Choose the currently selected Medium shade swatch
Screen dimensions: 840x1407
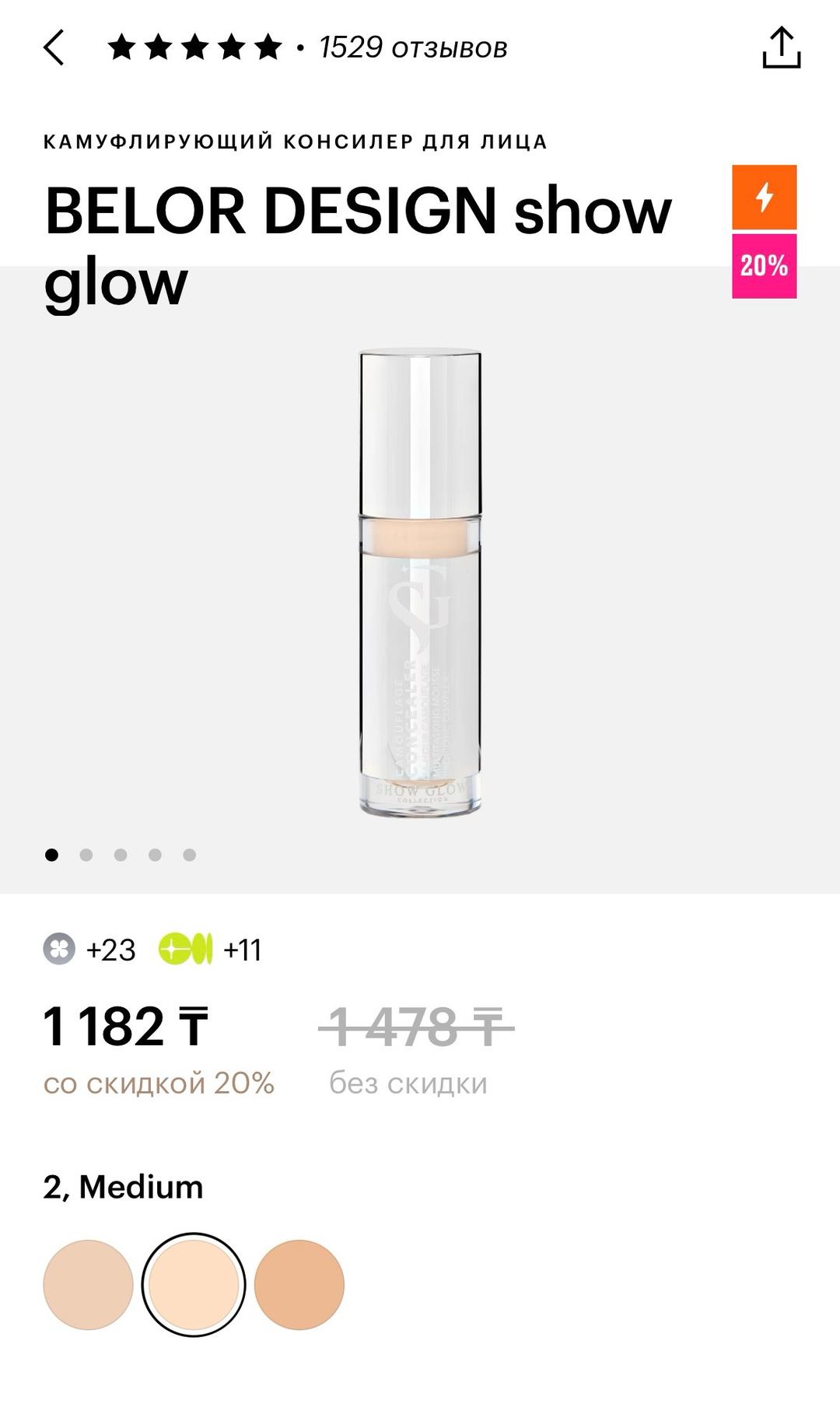[x=194, y=1285]
